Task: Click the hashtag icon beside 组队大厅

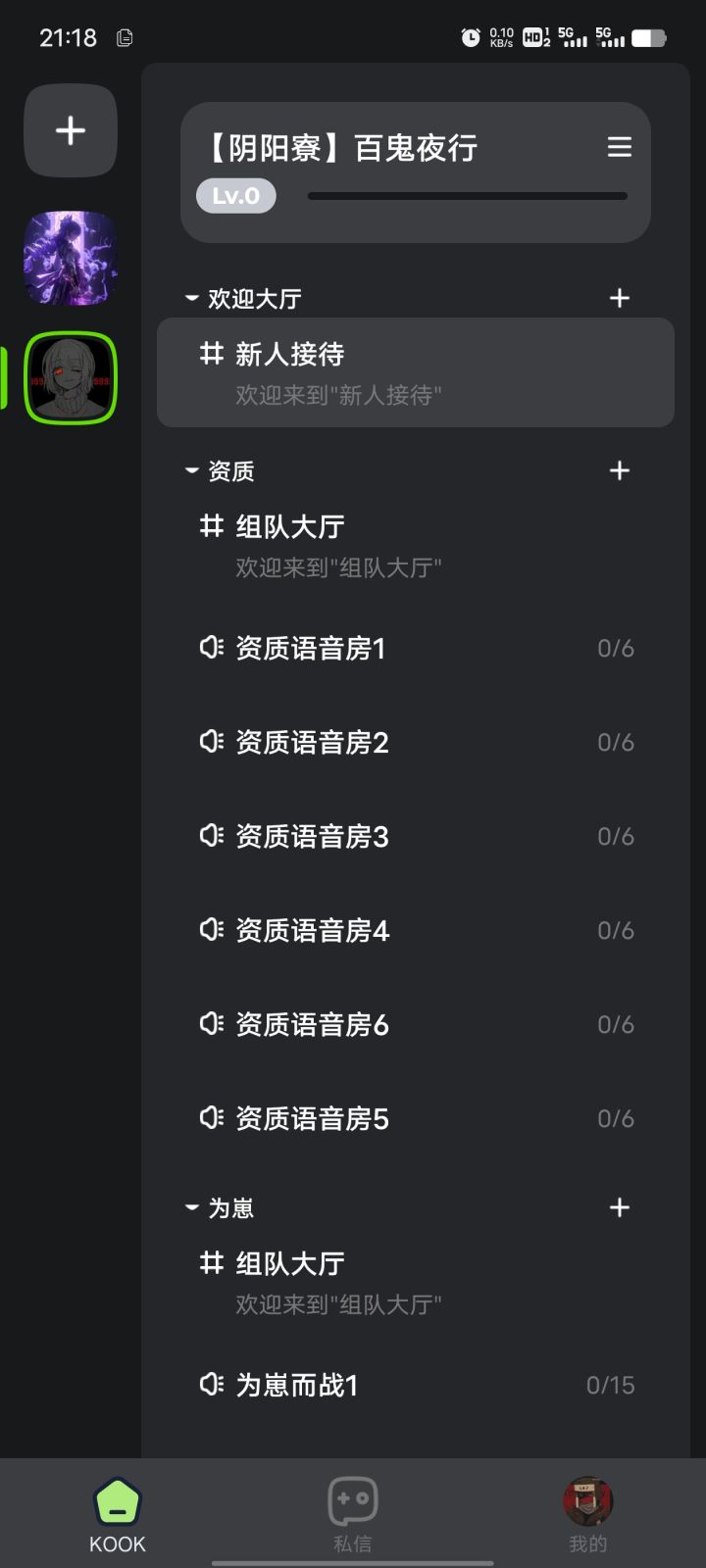Action: click(212, 526)
